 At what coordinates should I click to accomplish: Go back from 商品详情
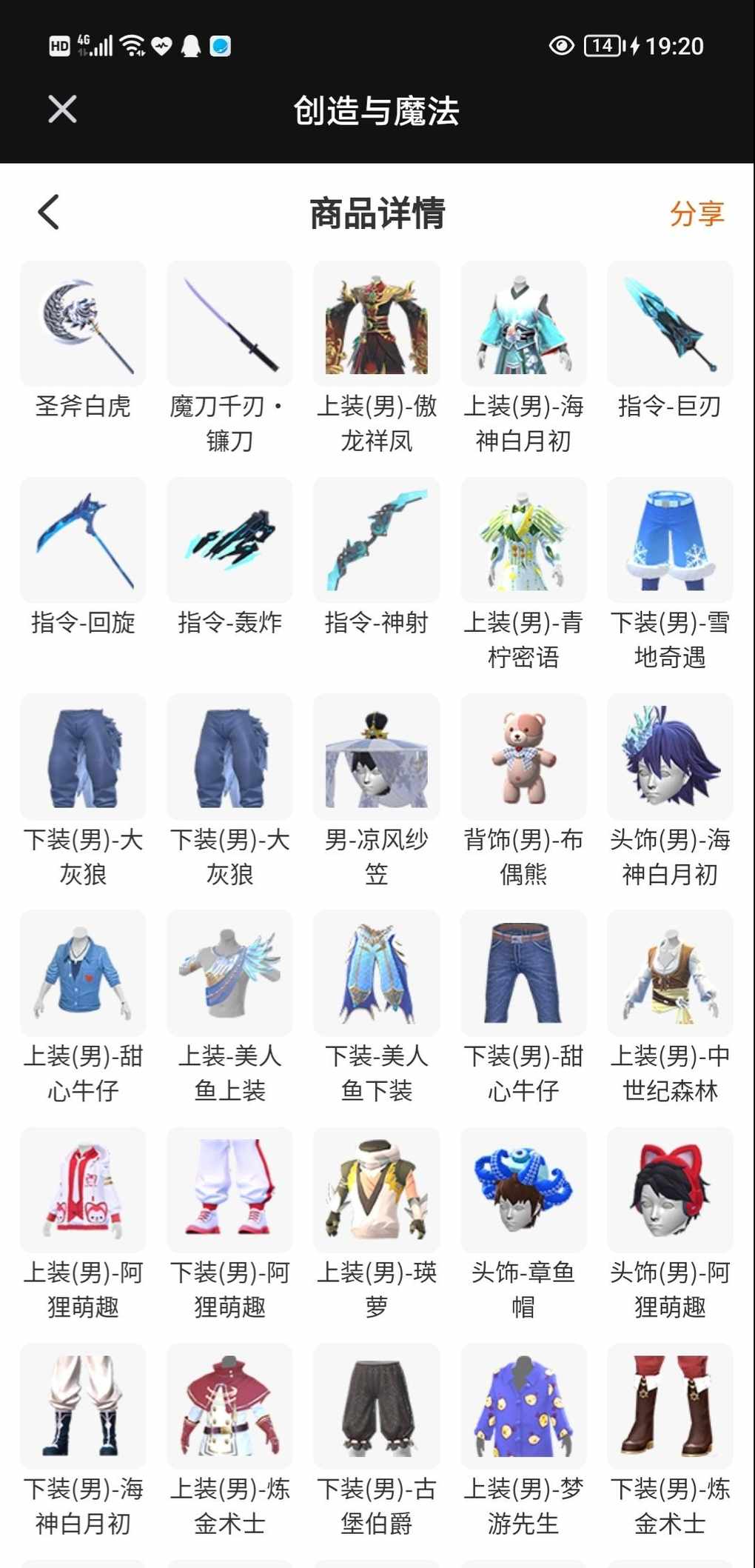point(49,213)
